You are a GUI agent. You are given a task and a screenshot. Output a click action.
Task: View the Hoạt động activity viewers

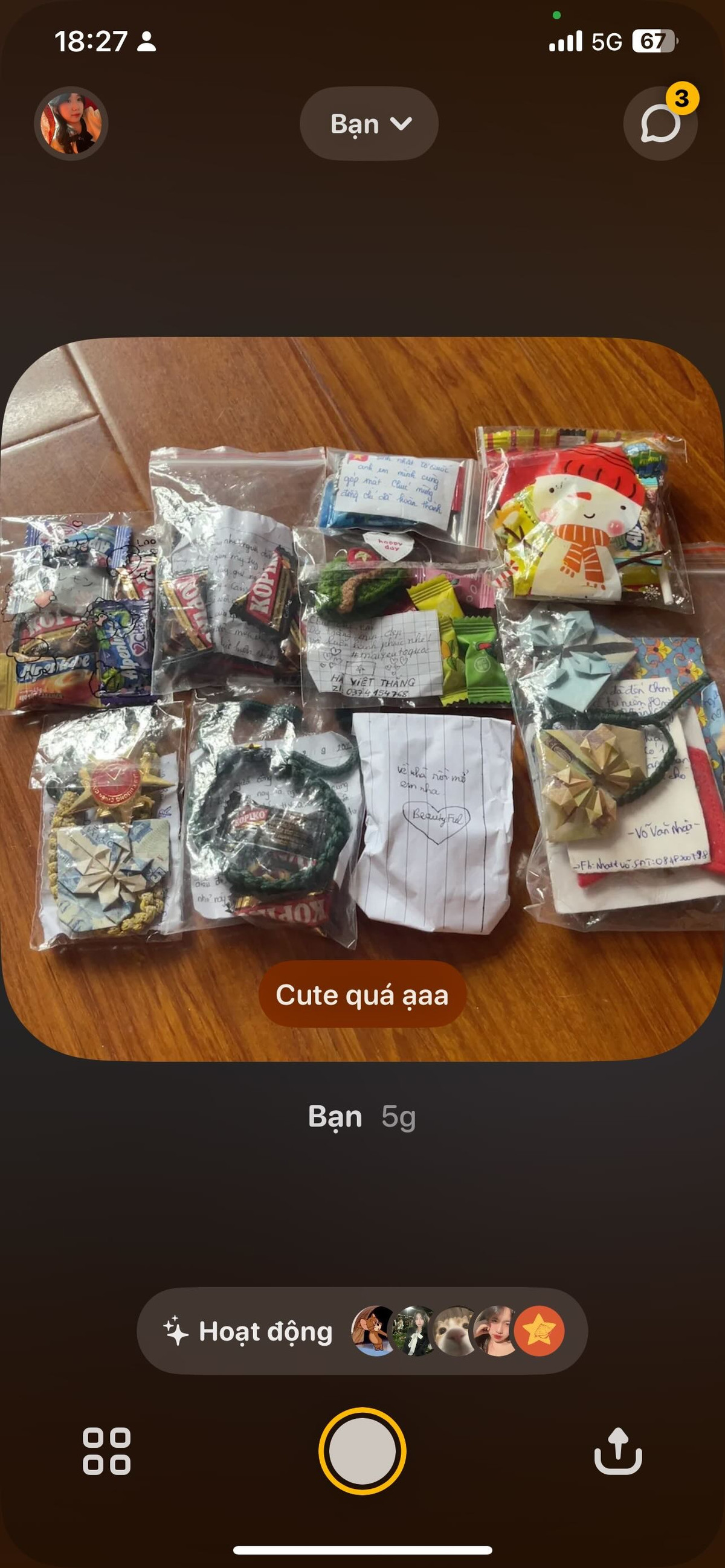point(362,1331)
